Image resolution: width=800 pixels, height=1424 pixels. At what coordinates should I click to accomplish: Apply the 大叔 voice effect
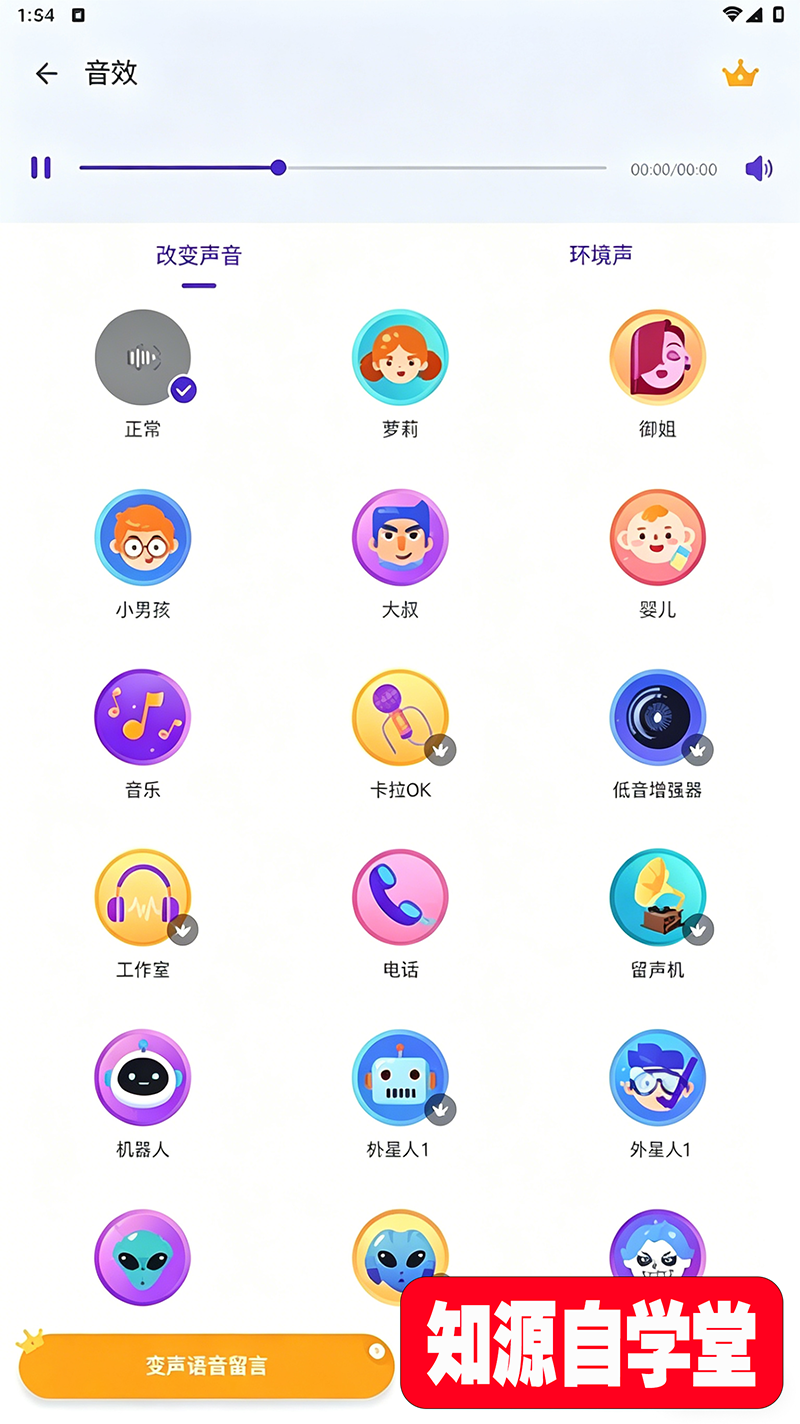400,537
